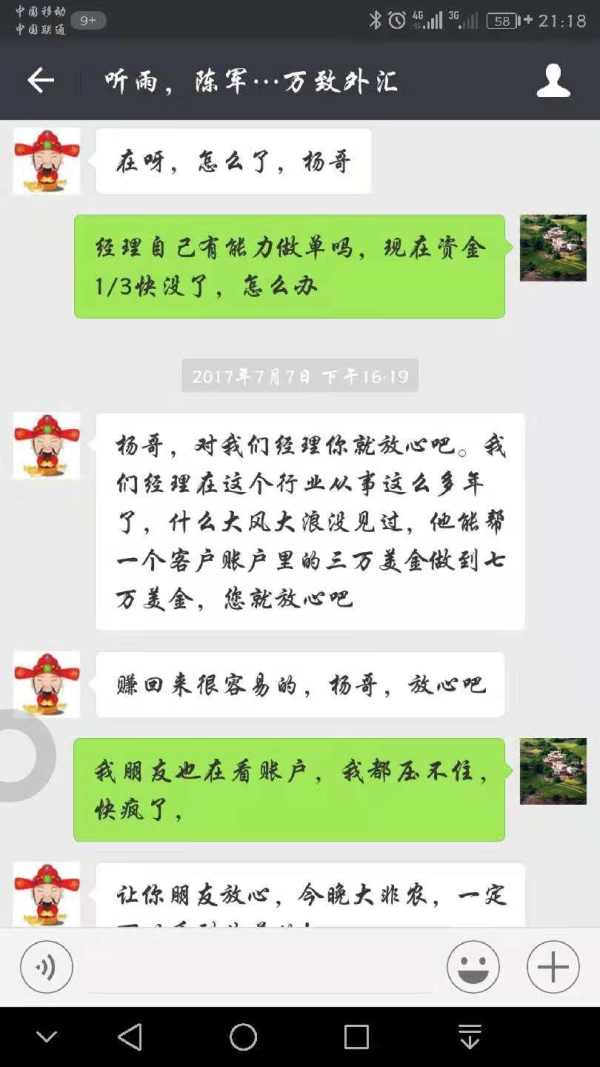
Task: Open the emoji sticker panel
Action: tap(472, 966)
